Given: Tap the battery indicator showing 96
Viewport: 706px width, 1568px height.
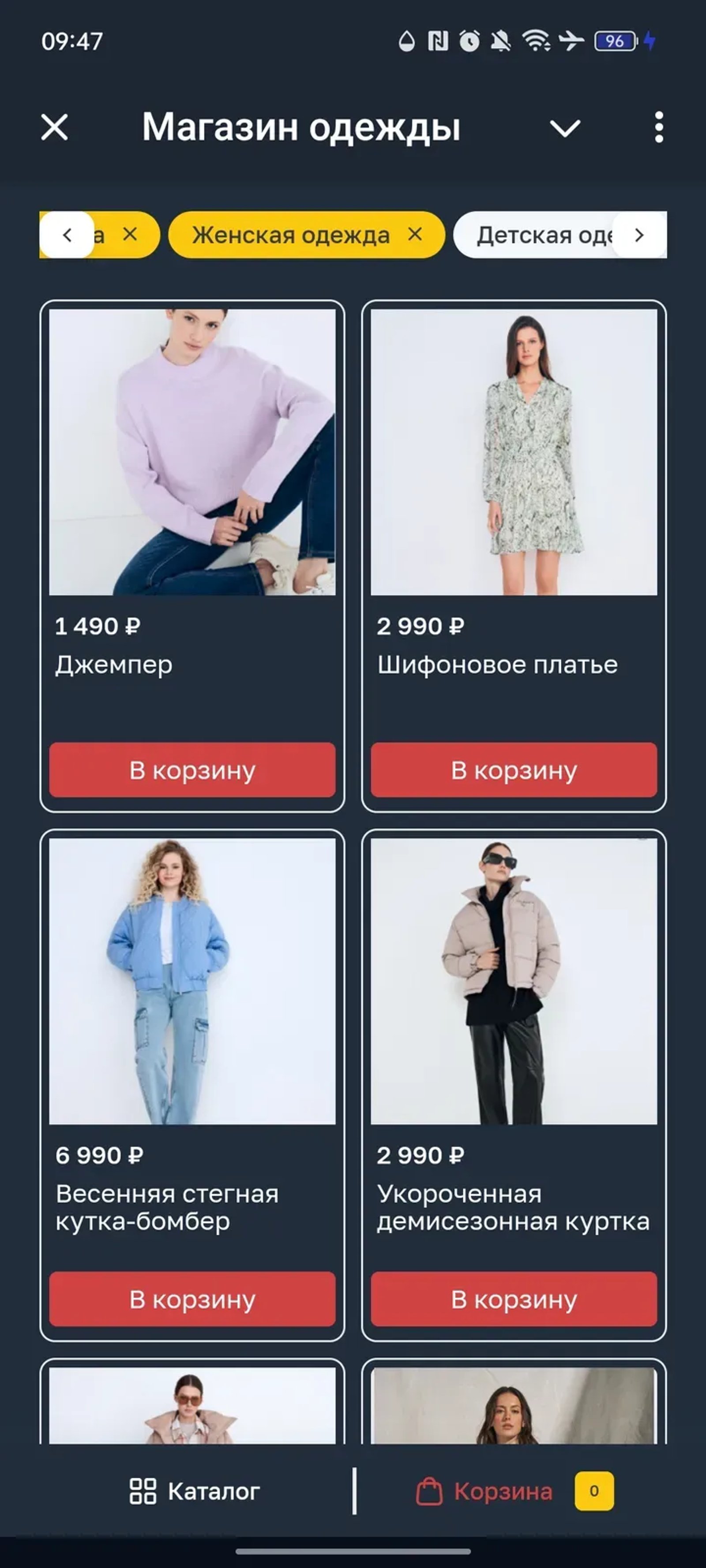Looking at the screenshot, I should (614, 40).
